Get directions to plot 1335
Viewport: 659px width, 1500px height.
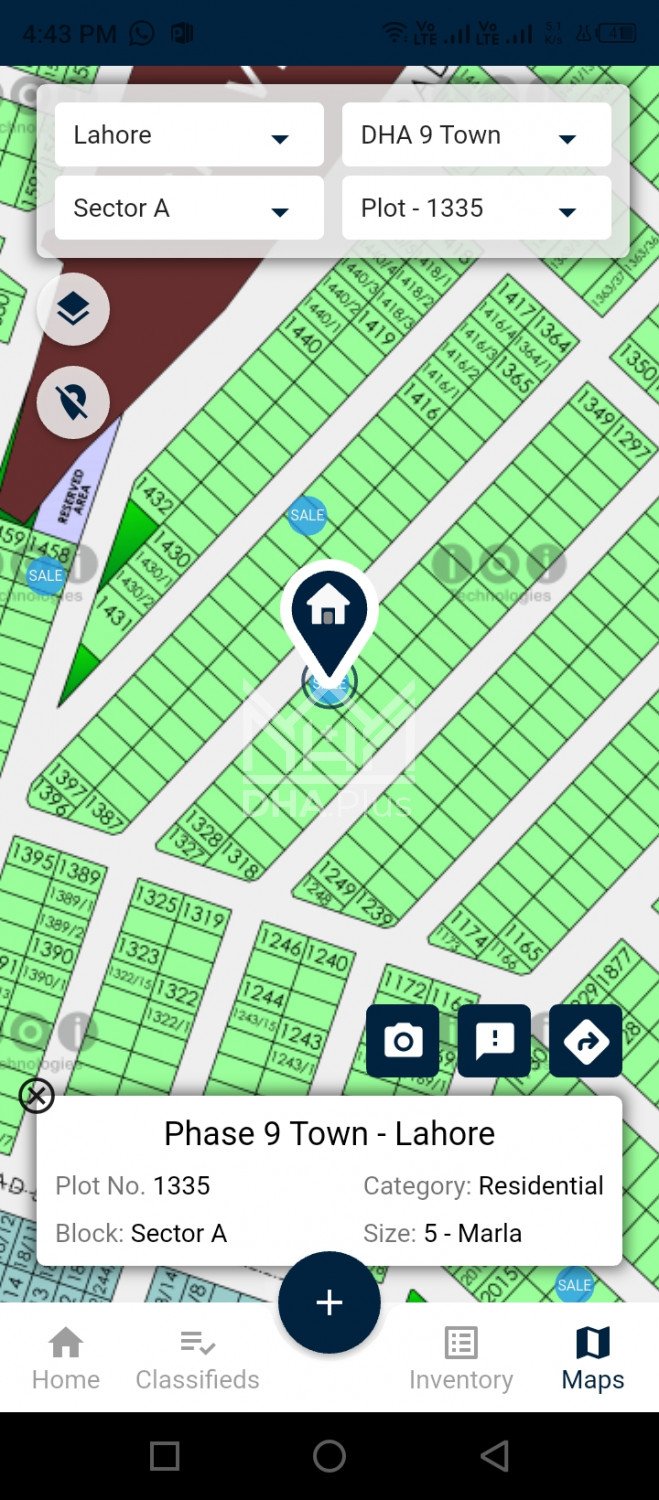click(x=586, y=1041)
